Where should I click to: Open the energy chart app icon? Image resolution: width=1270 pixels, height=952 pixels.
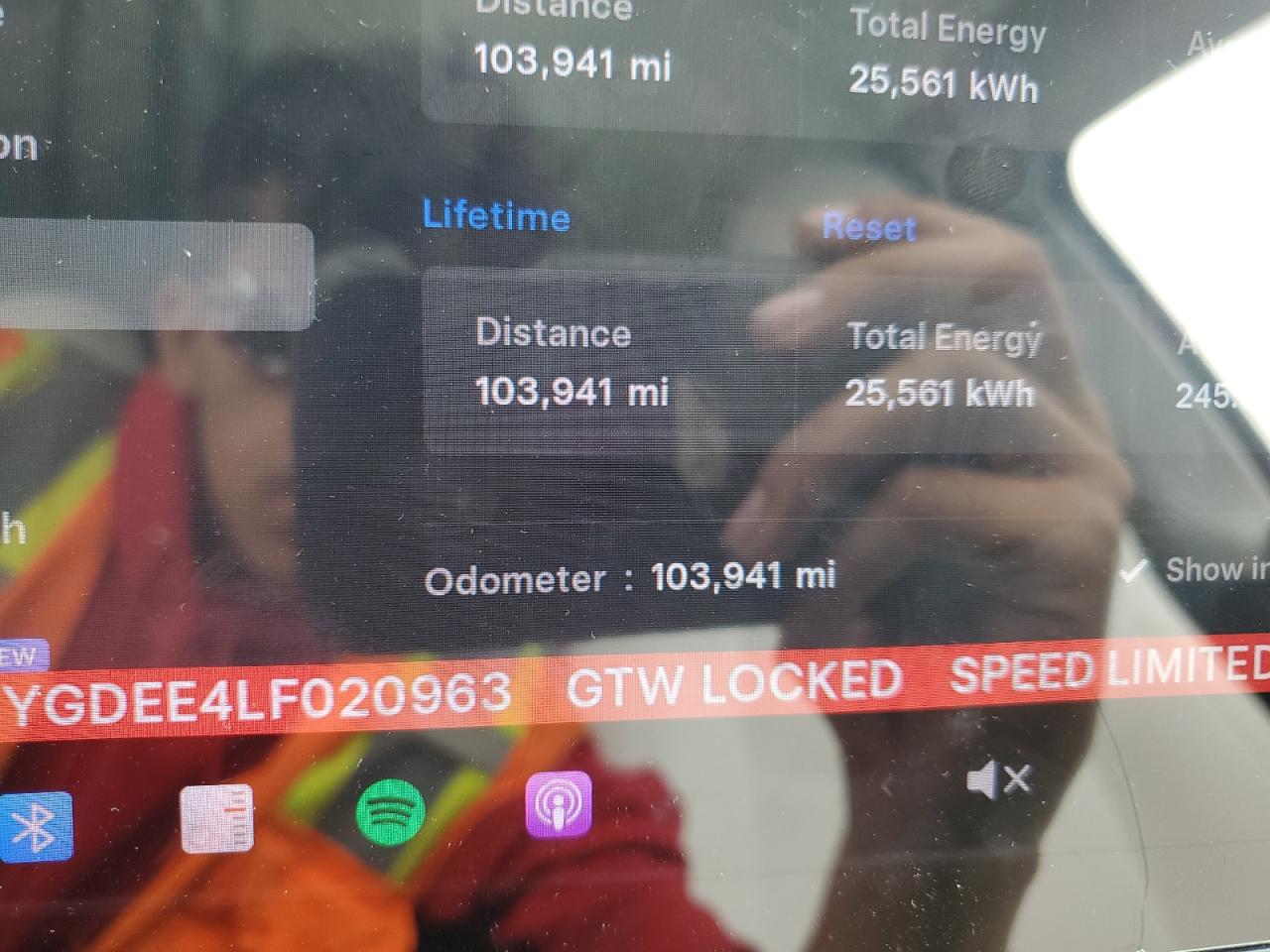pyautogui.click(x=217, y=819)
